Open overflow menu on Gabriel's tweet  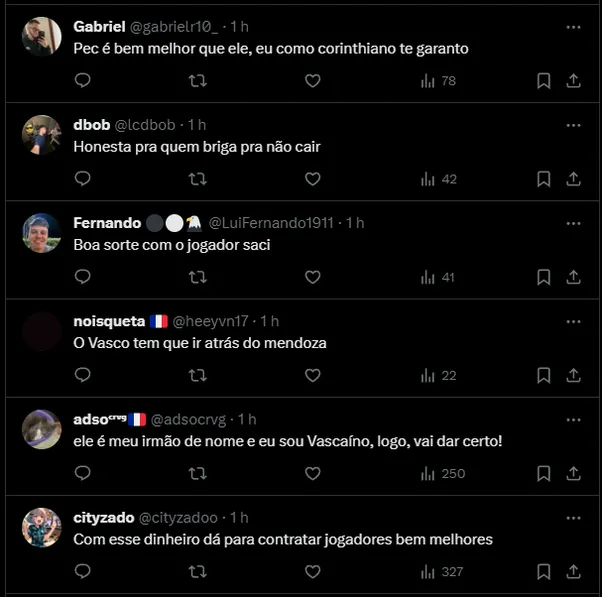[x=573, y=27]
